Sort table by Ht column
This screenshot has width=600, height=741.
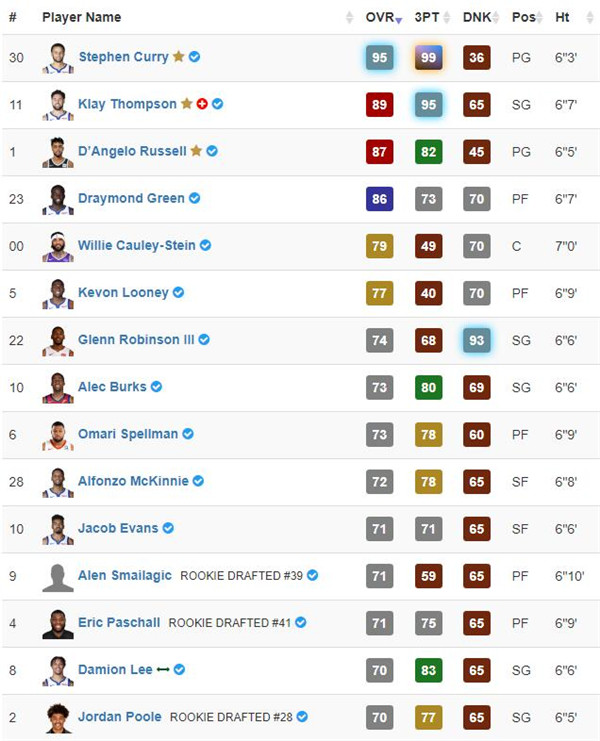pyautogui.click(x=563, y=17)
